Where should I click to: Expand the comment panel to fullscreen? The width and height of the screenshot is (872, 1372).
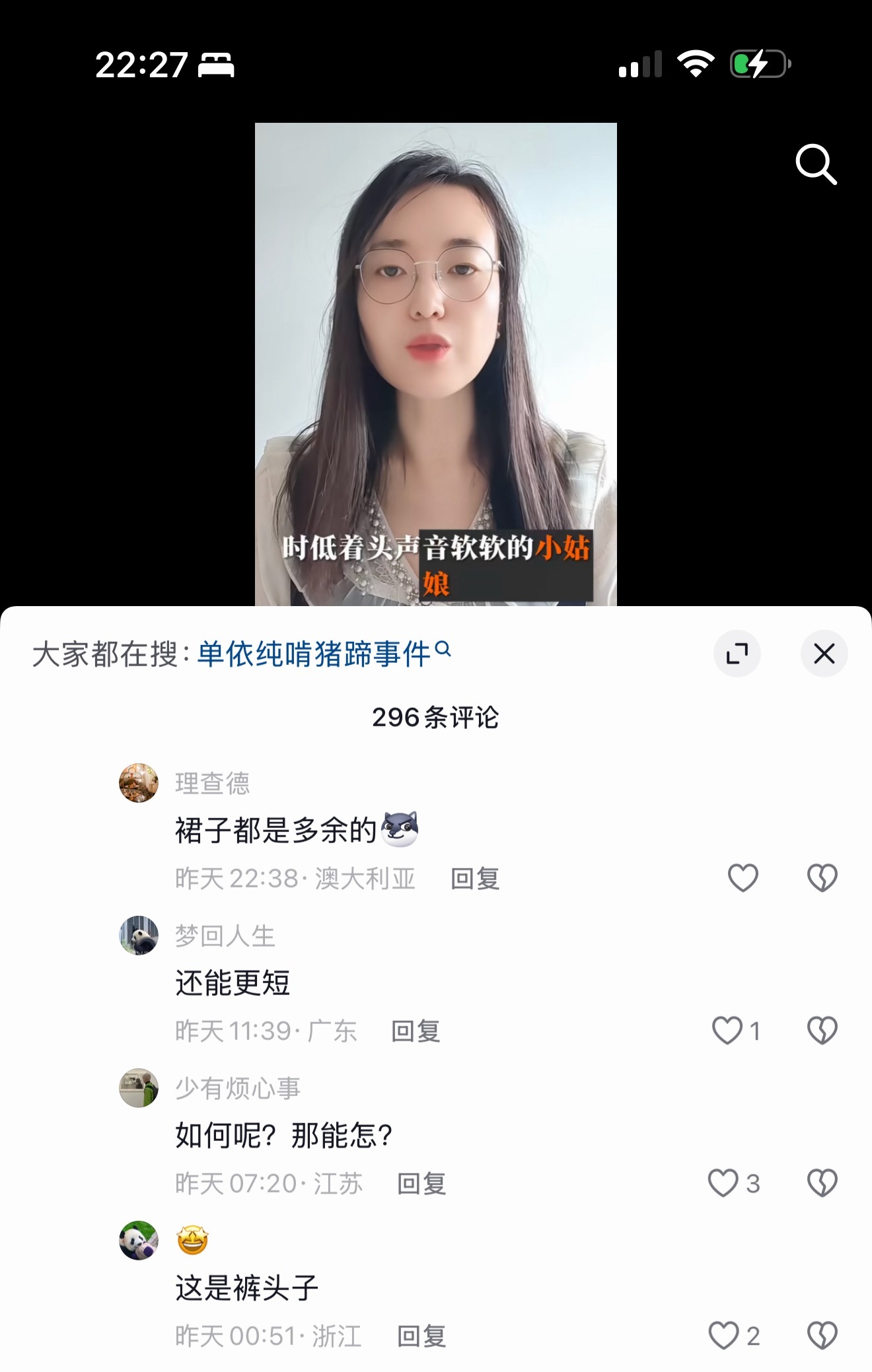pos(738,652)
